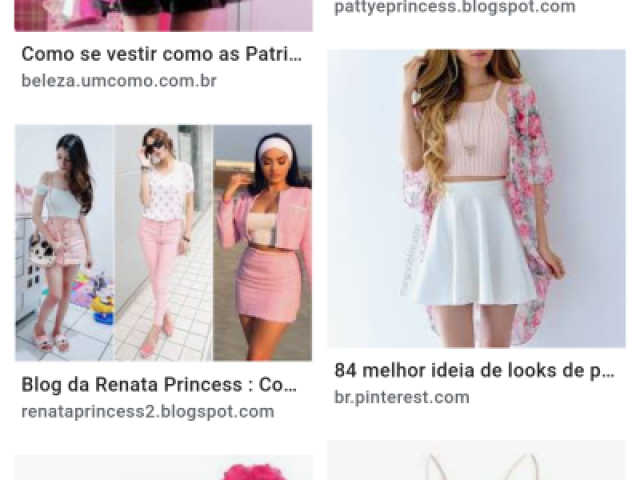Open the pink crop top and white skirt image
Screen dimensions: 640x480
tap(476, 198)
